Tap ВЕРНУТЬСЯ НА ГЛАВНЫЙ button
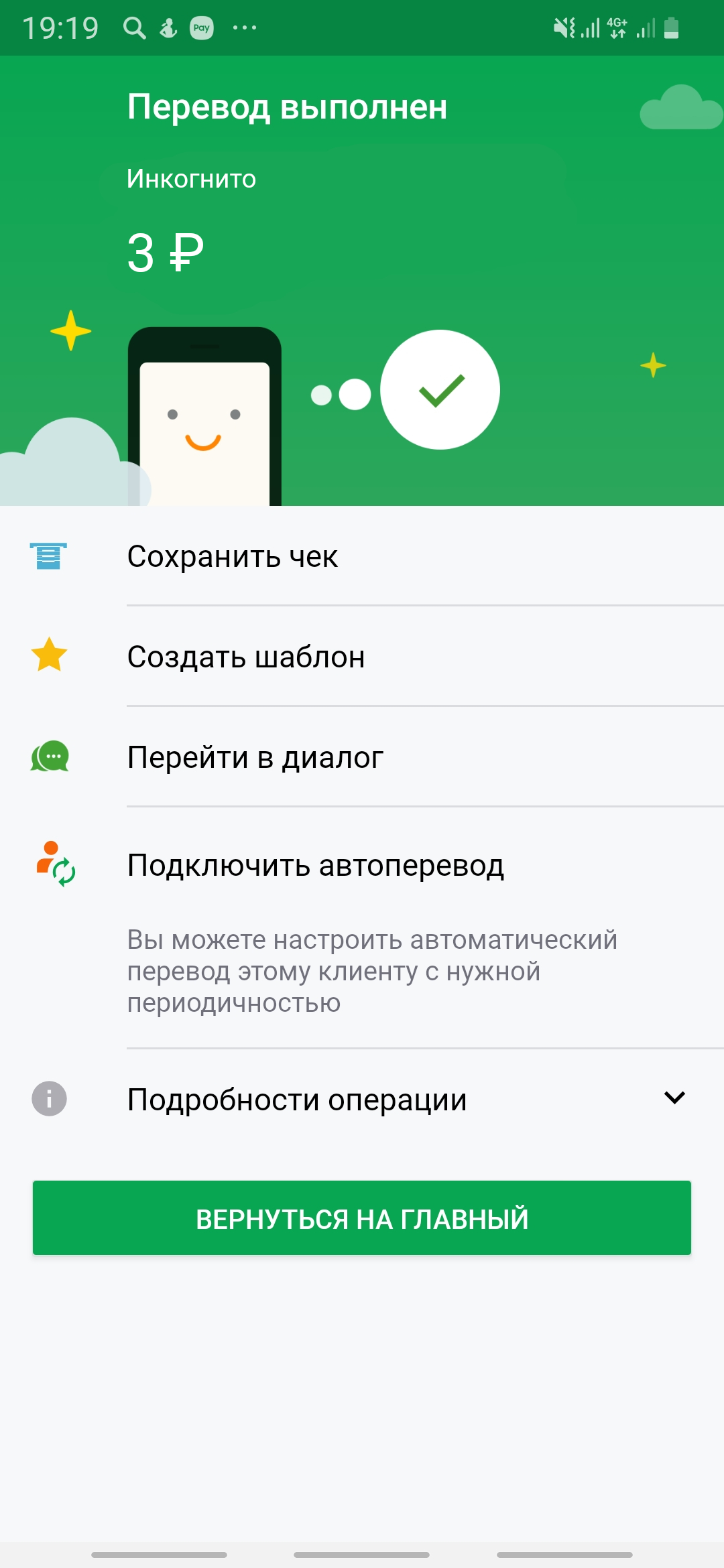The image size is (724, 1568). pyautogui.click(x=362, y=1218)
